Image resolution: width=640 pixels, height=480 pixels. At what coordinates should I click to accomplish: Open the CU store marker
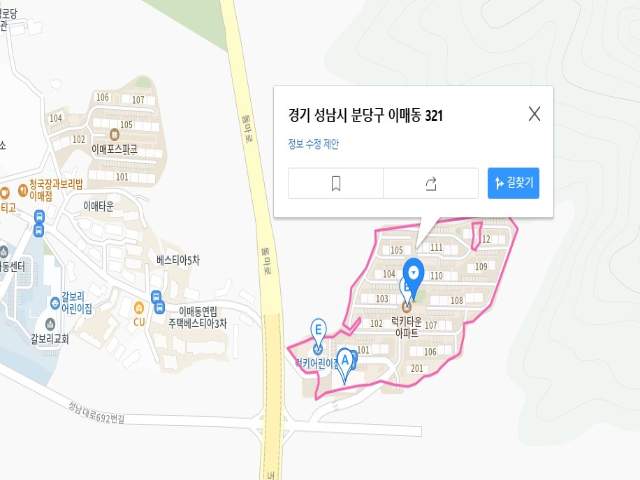140,308
